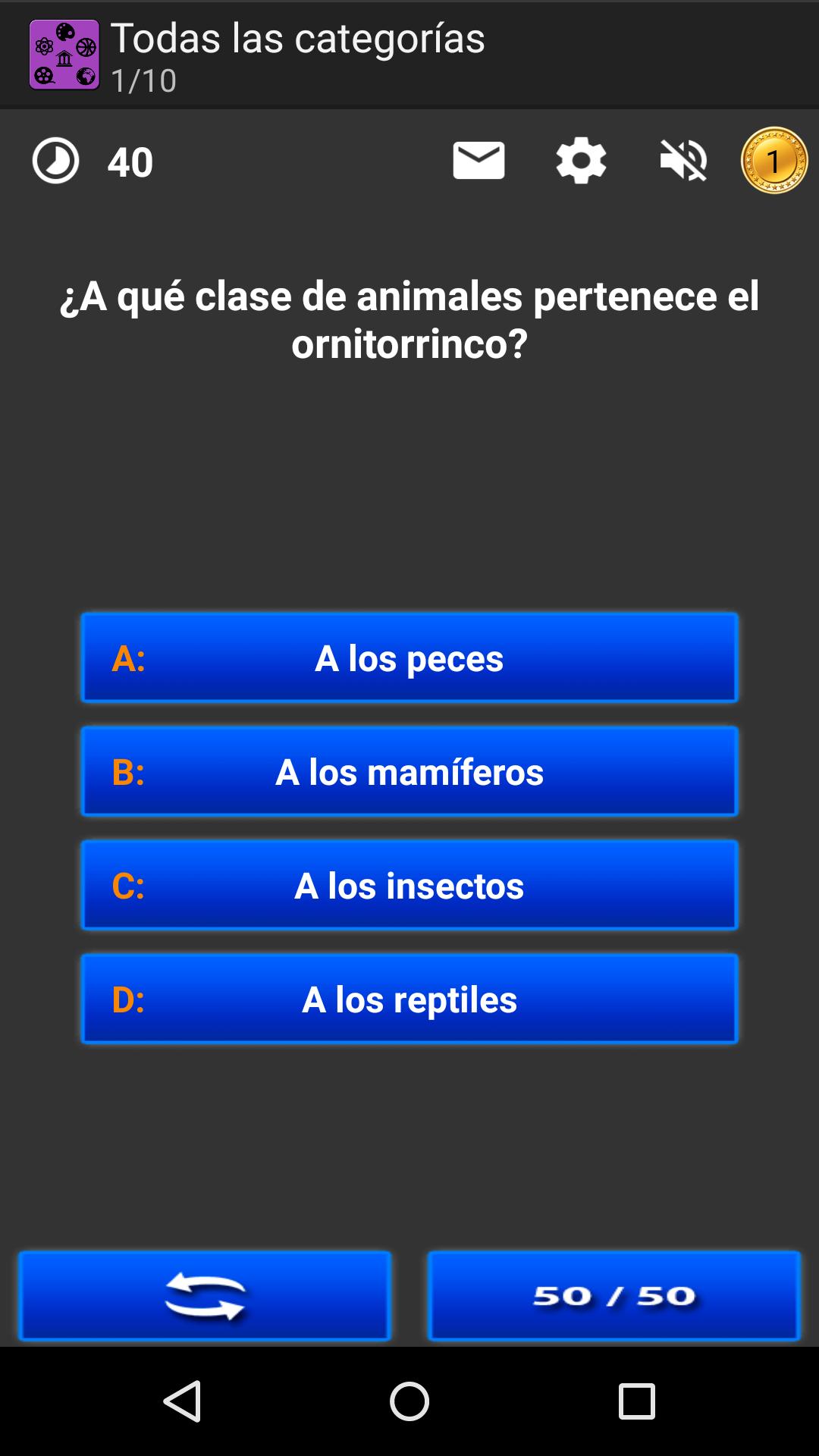Choose answer B: A los mamíferos
819x1456 pixels.
409,771
